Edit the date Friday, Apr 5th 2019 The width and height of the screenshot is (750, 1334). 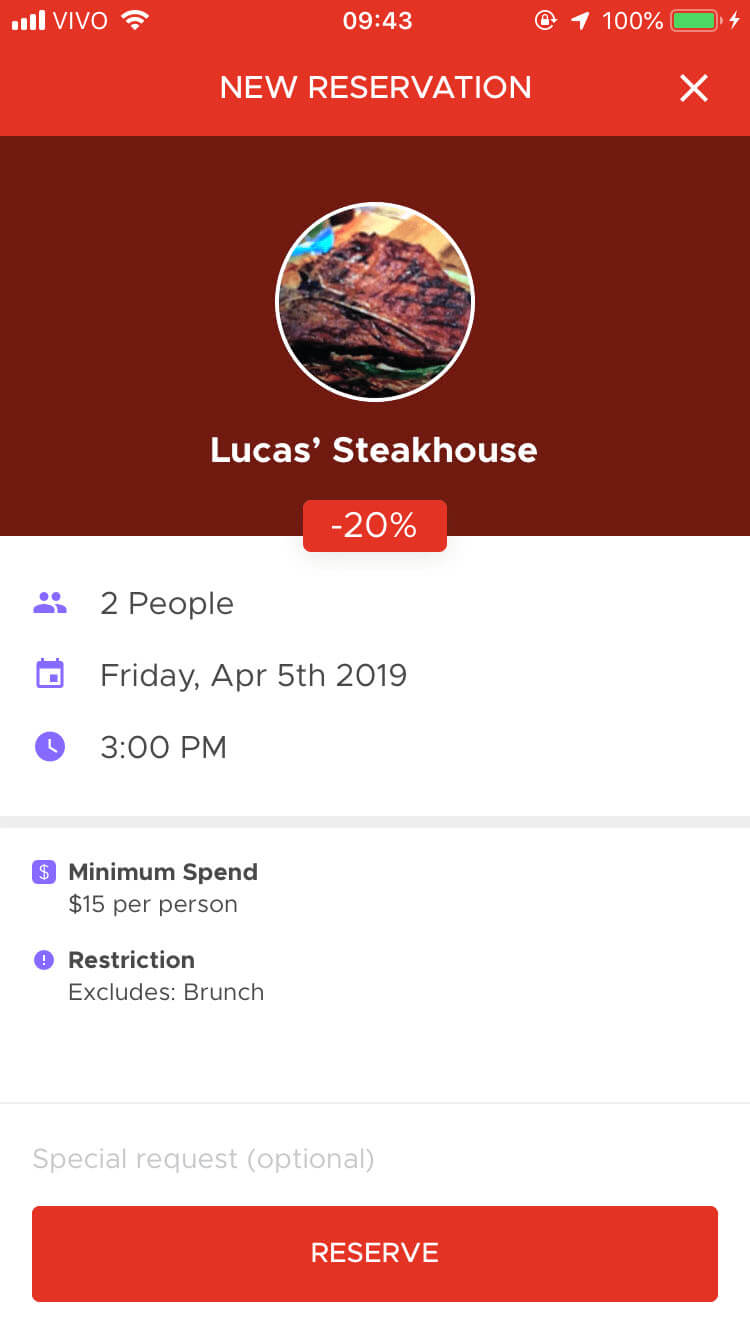pyautogui.click(x=375, y=675)
